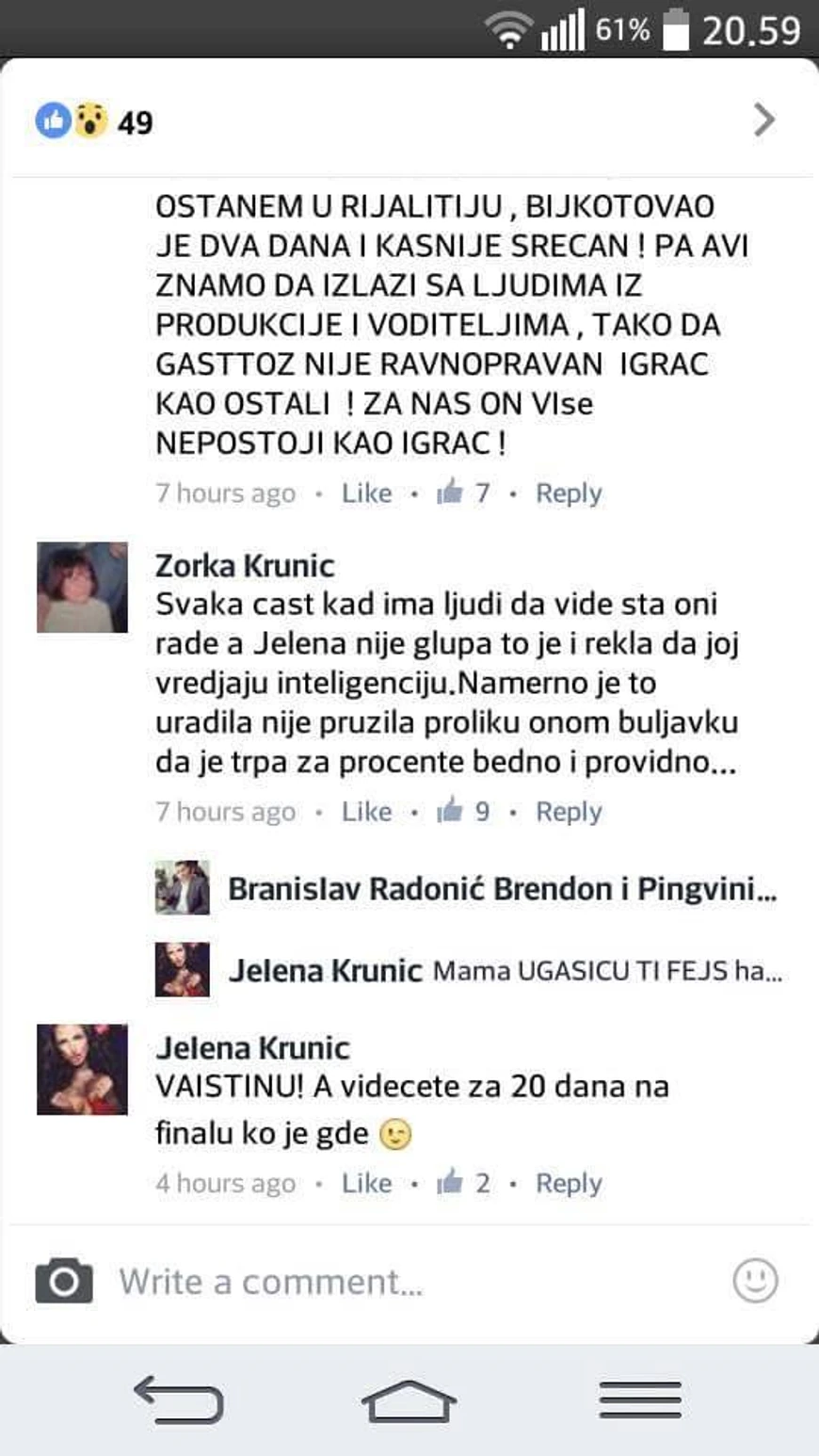Reply to the all-caps comment about GASTTOZ
The image size is (819, 1456).
[568, 493]
